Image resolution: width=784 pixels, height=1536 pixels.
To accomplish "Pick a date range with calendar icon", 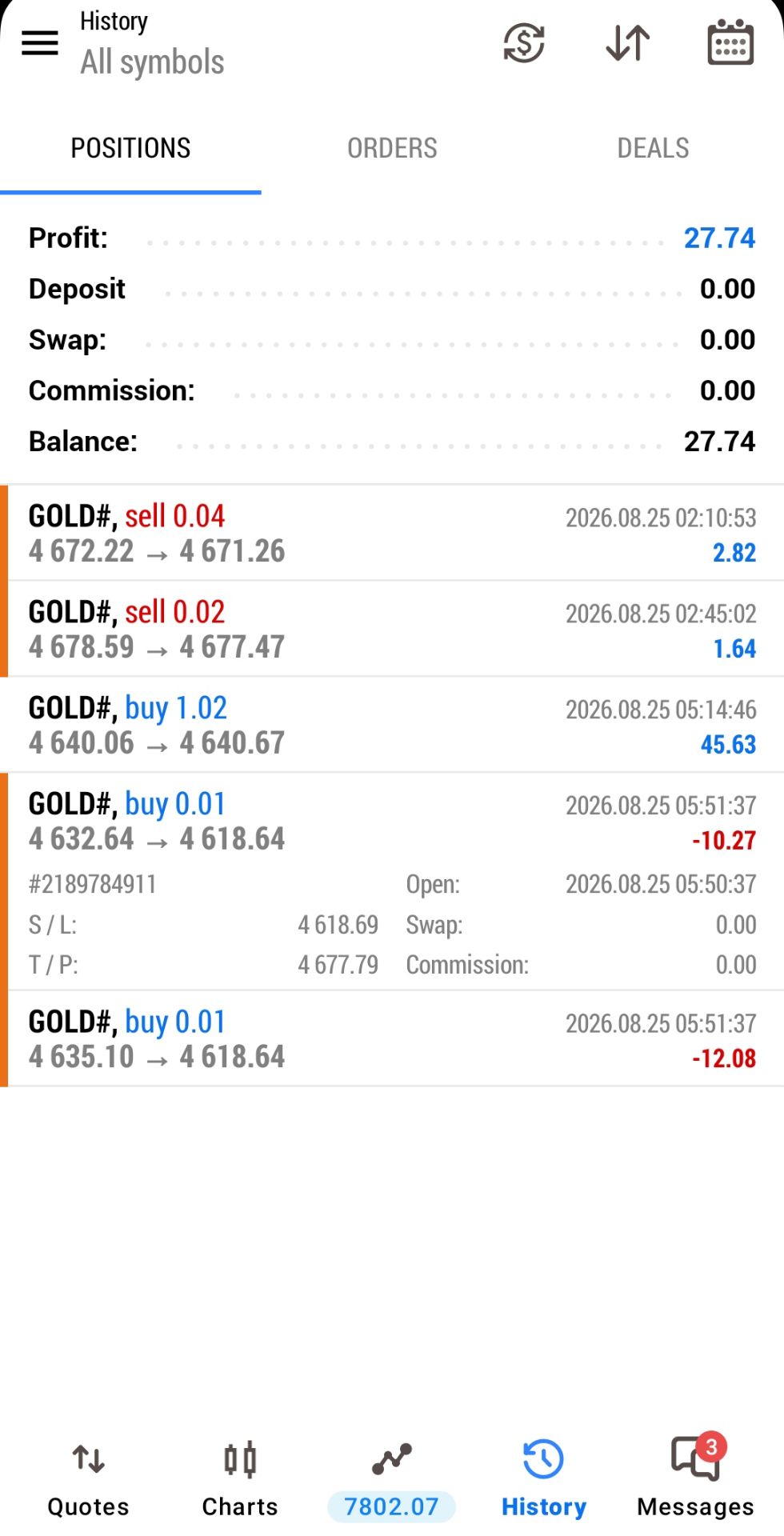I will coord(730,42).
